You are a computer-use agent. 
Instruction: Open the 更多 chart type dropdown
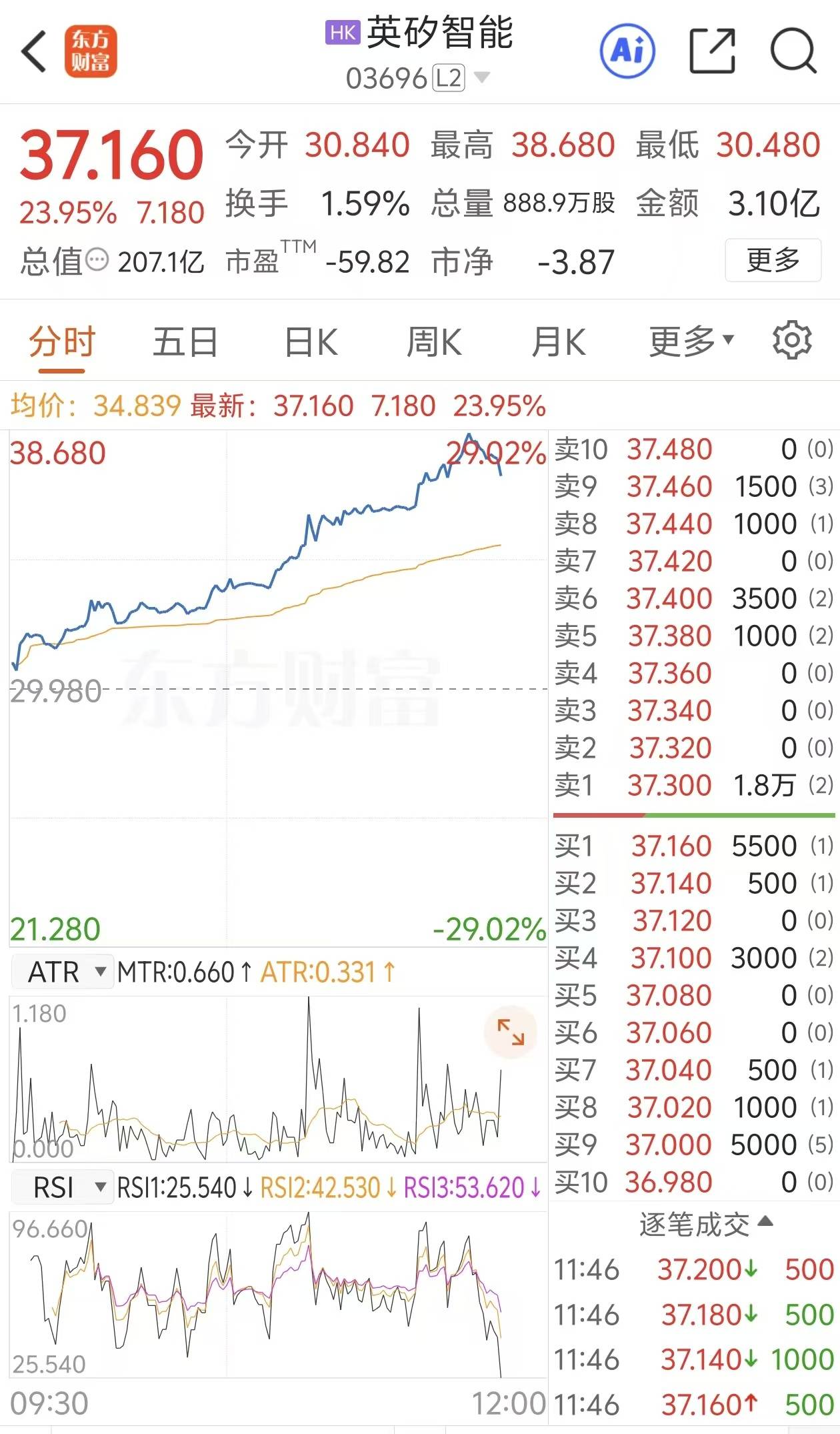(689, 341)
